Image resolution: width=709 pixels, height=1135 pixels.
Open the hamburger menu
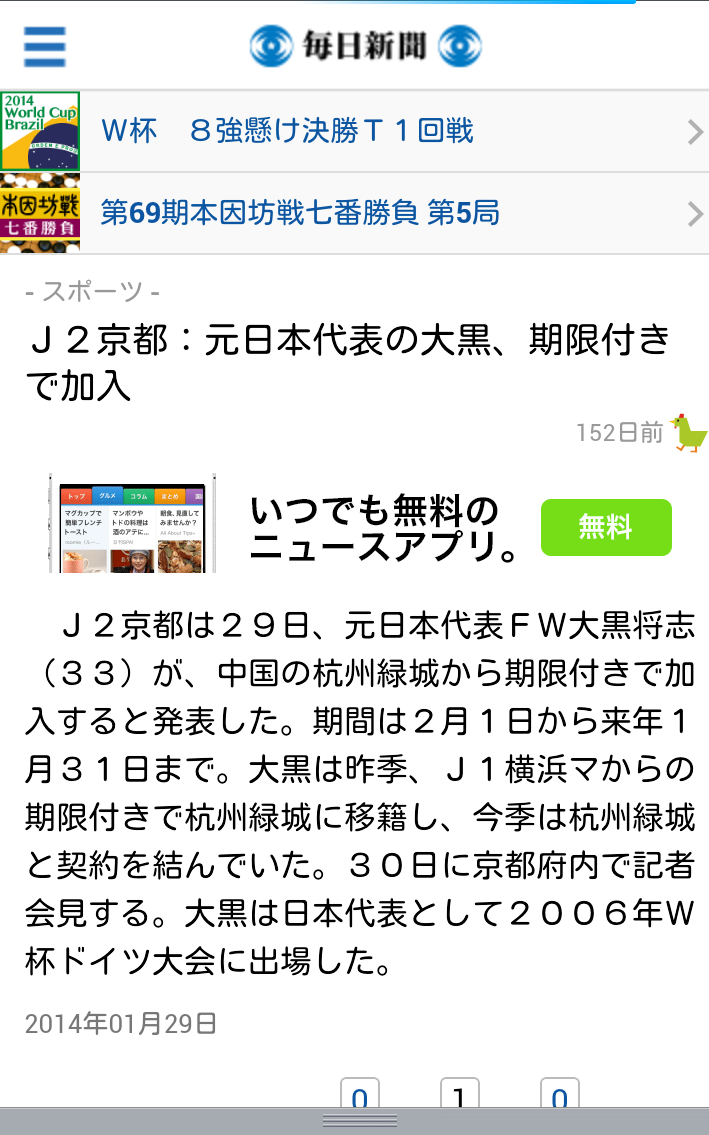coord(44,46)
